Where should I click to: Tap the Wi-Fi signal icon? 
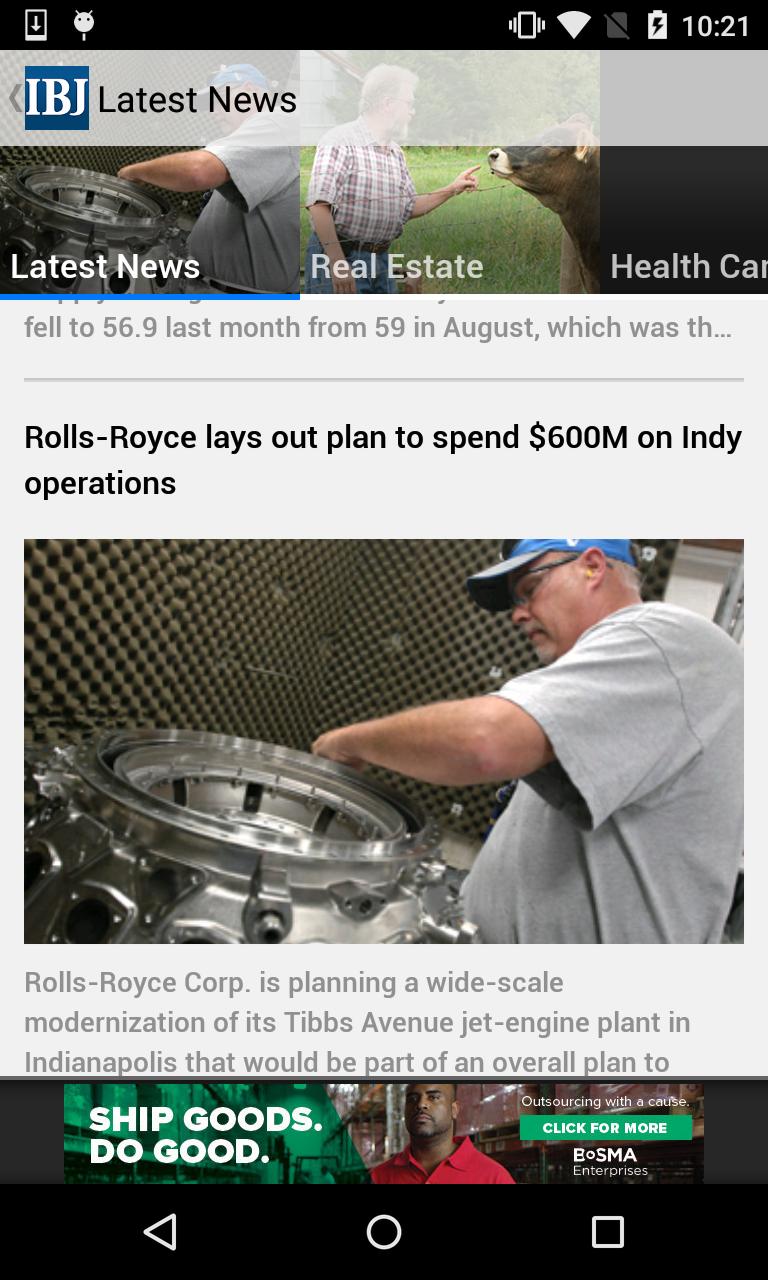[x=574, y=24]
